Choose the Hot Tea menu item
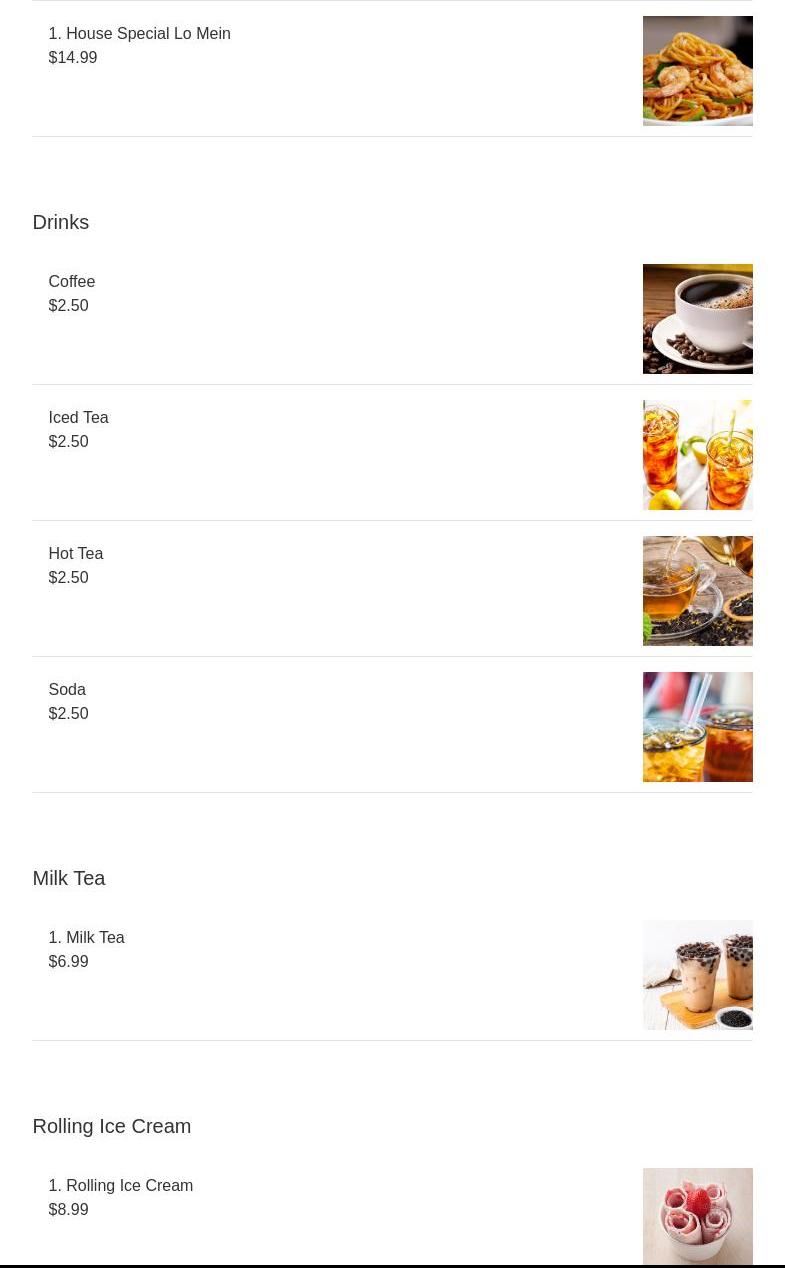Image resolution: width=785 pixels, height=1268 pixels. point(76,554)
